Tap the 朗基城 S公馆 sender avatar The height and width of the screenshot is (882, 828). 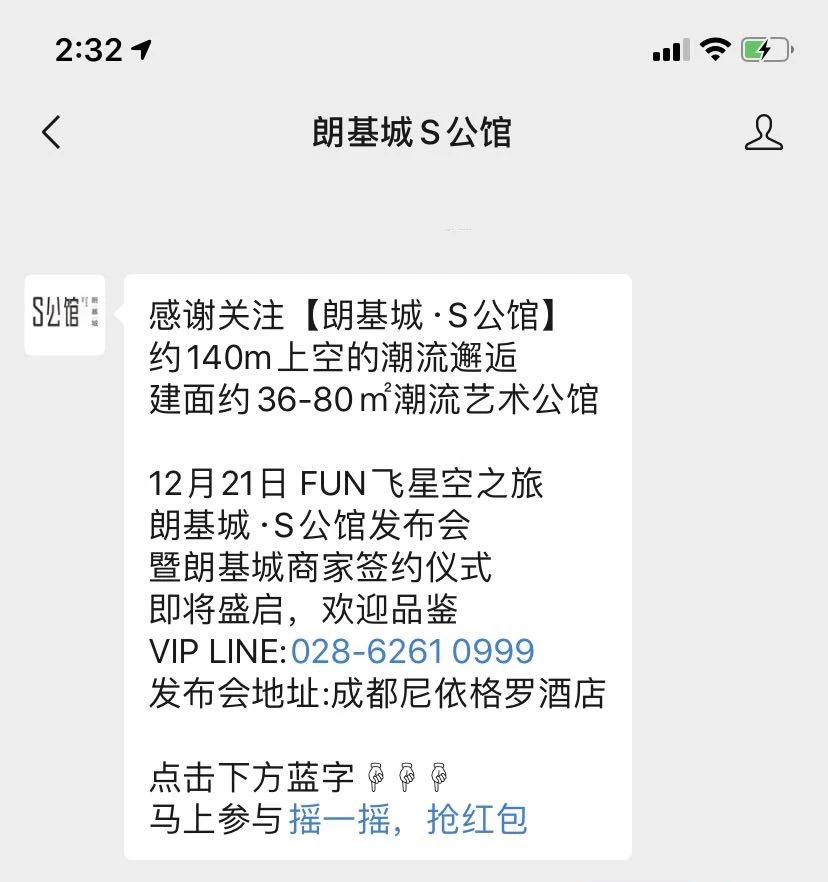tap(65, 315)
